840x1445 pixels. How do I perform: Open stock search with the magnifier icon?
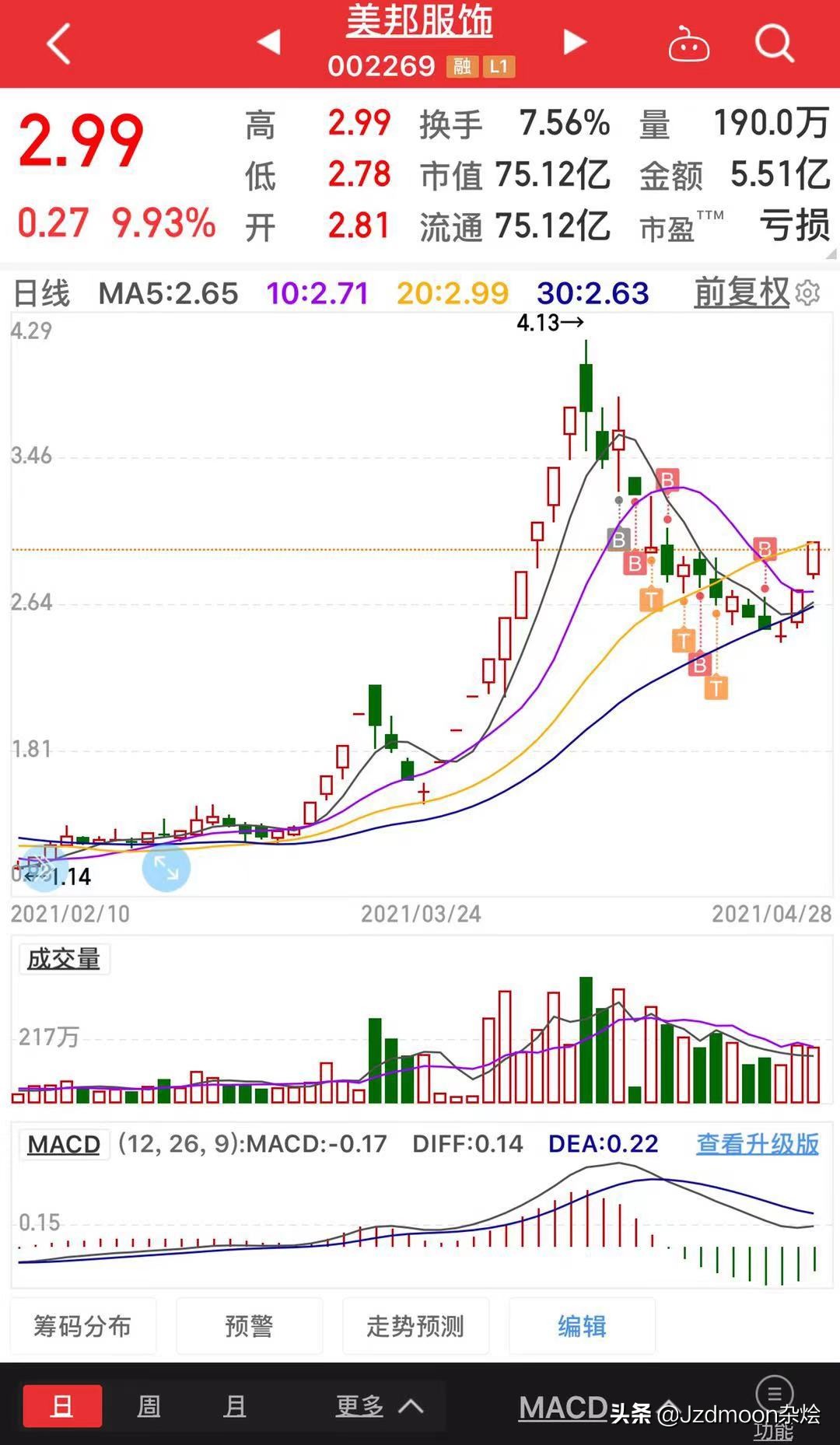775,44
